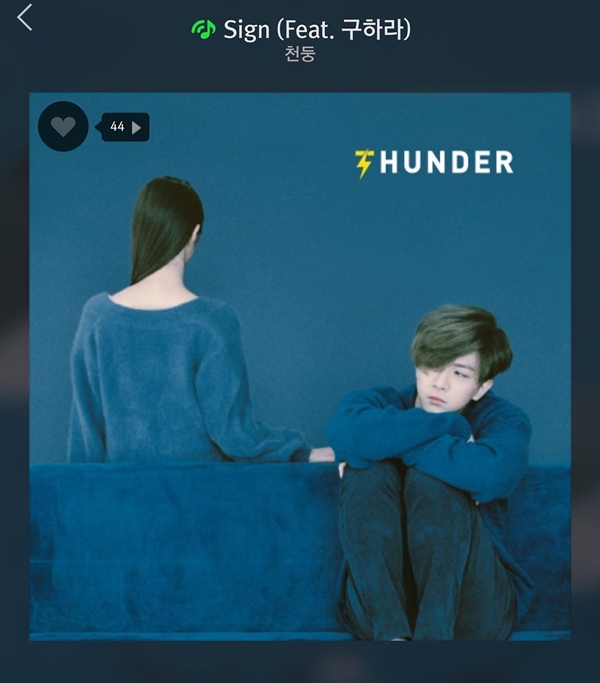600x683 pixels.
Task: Go back using the top-left arrow
Action: pyautogui.click(x=25, y=18)
